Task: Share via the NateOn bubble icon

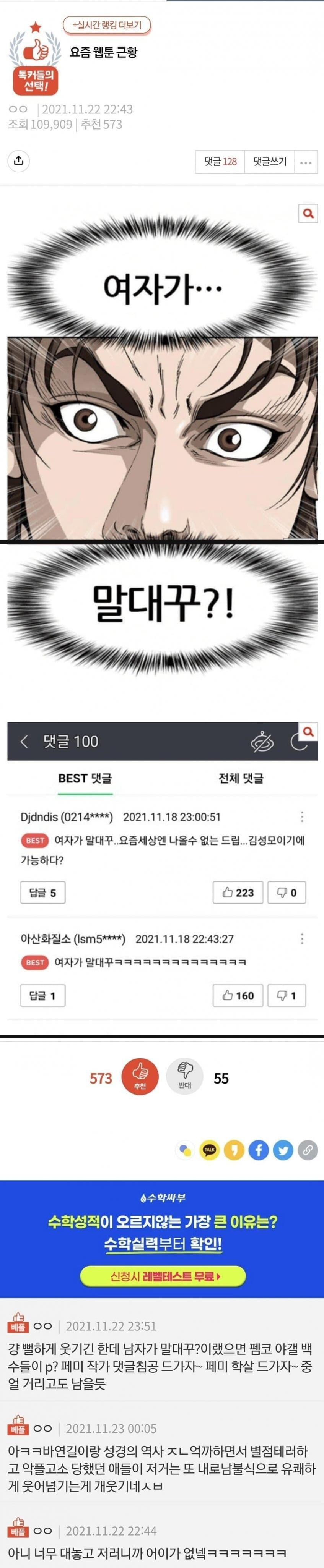Action: (x=184, y=1150)
